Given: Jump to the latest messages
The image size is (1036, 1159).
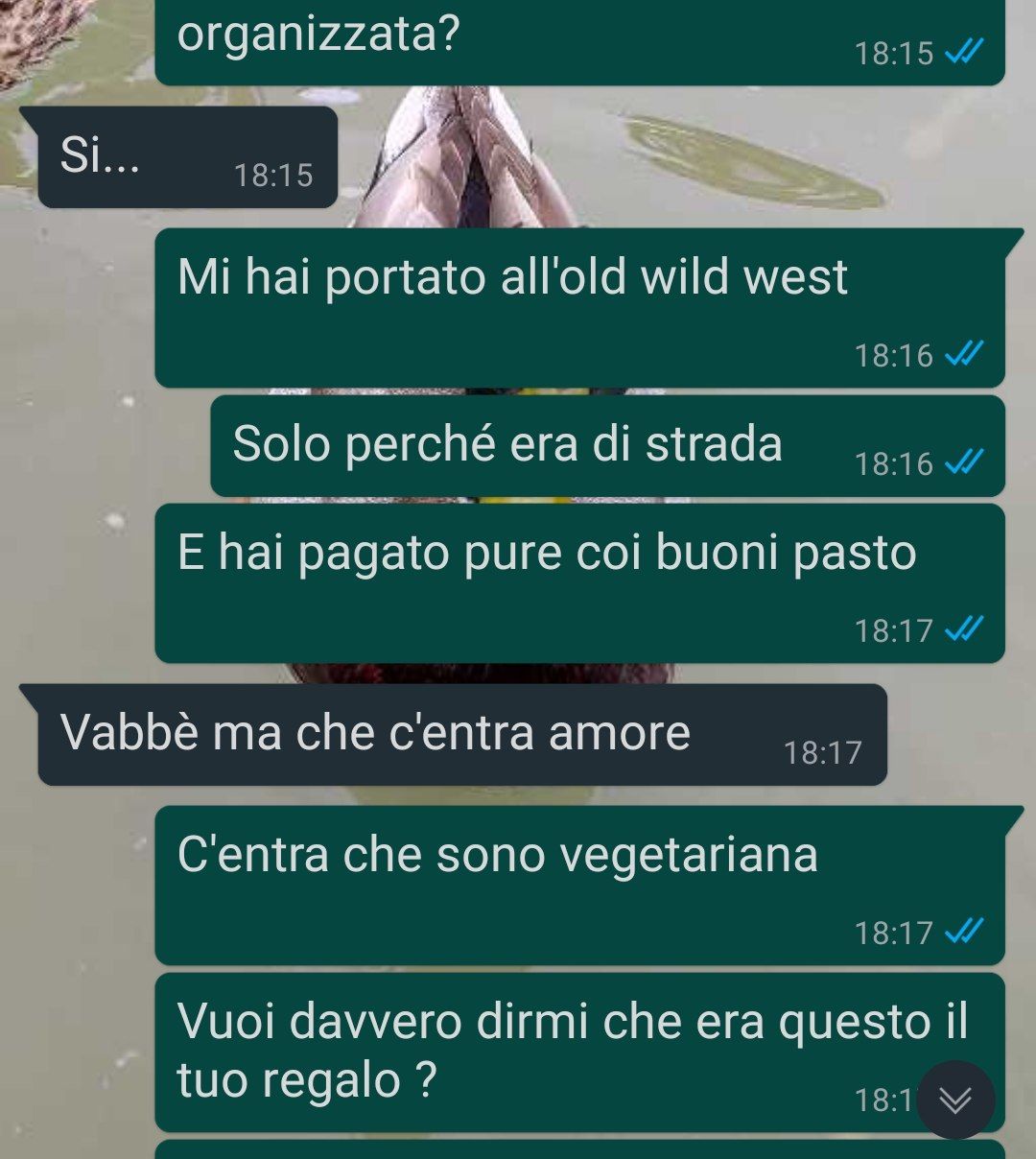Looking at the screenshot, I should pyautogui.click(x=954, y=1100).
